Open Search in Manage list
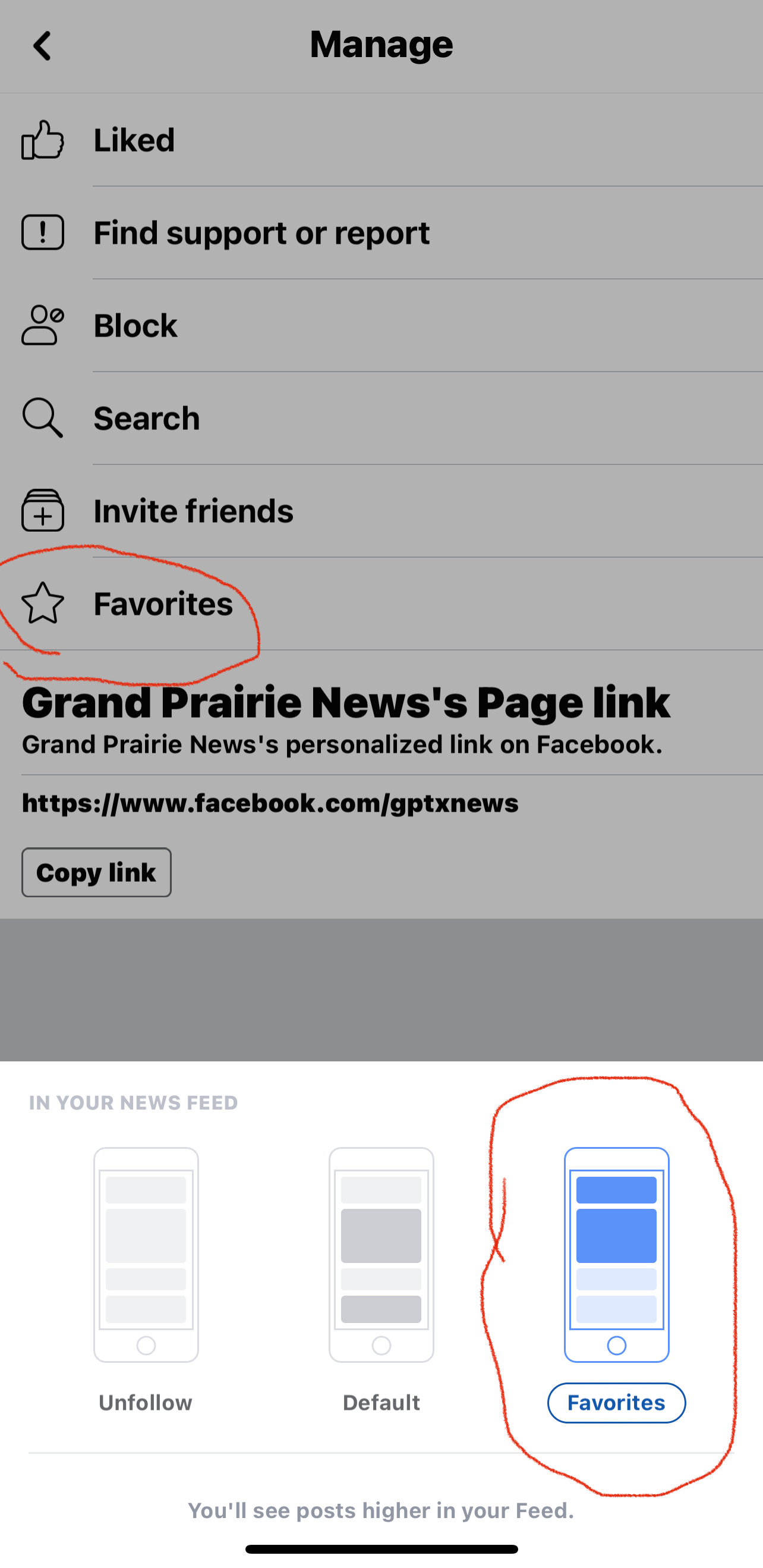 pos(381,418)
